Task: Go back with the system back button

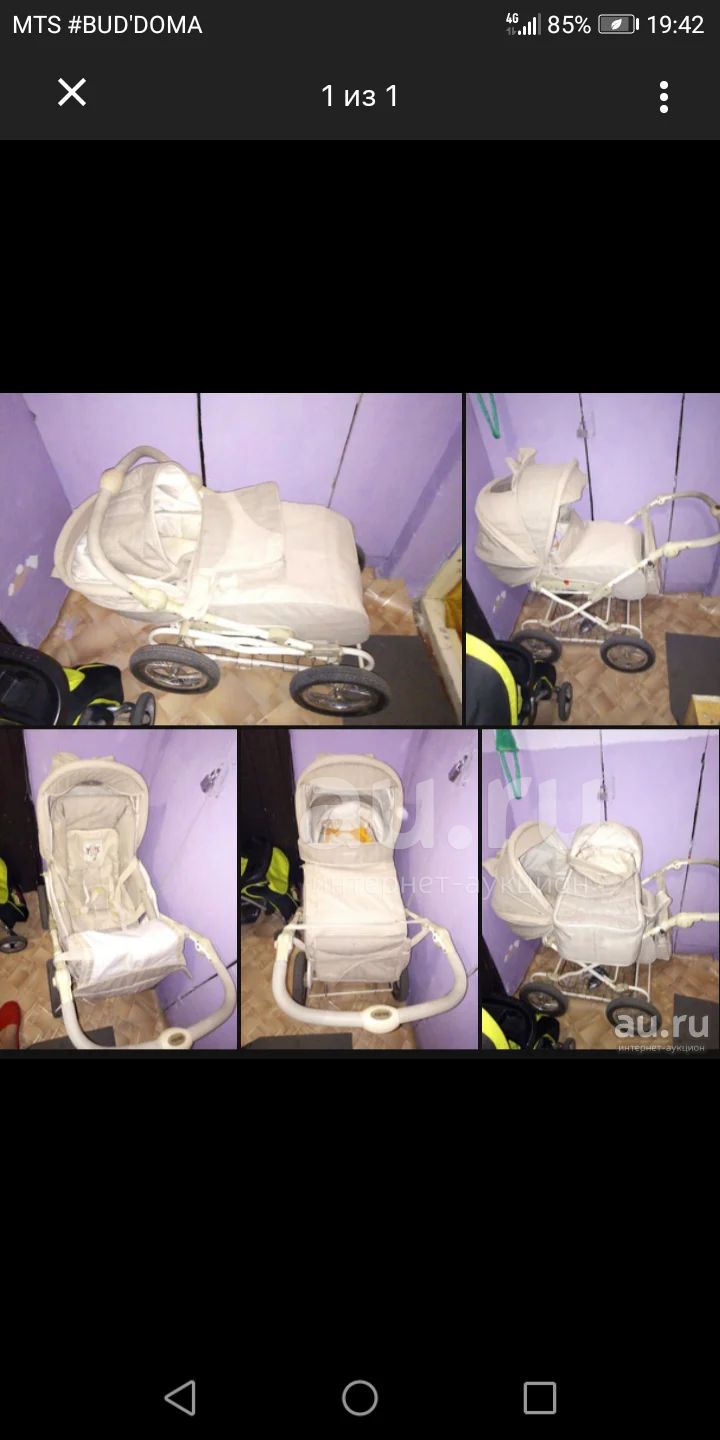Action: coord(180,1397)
